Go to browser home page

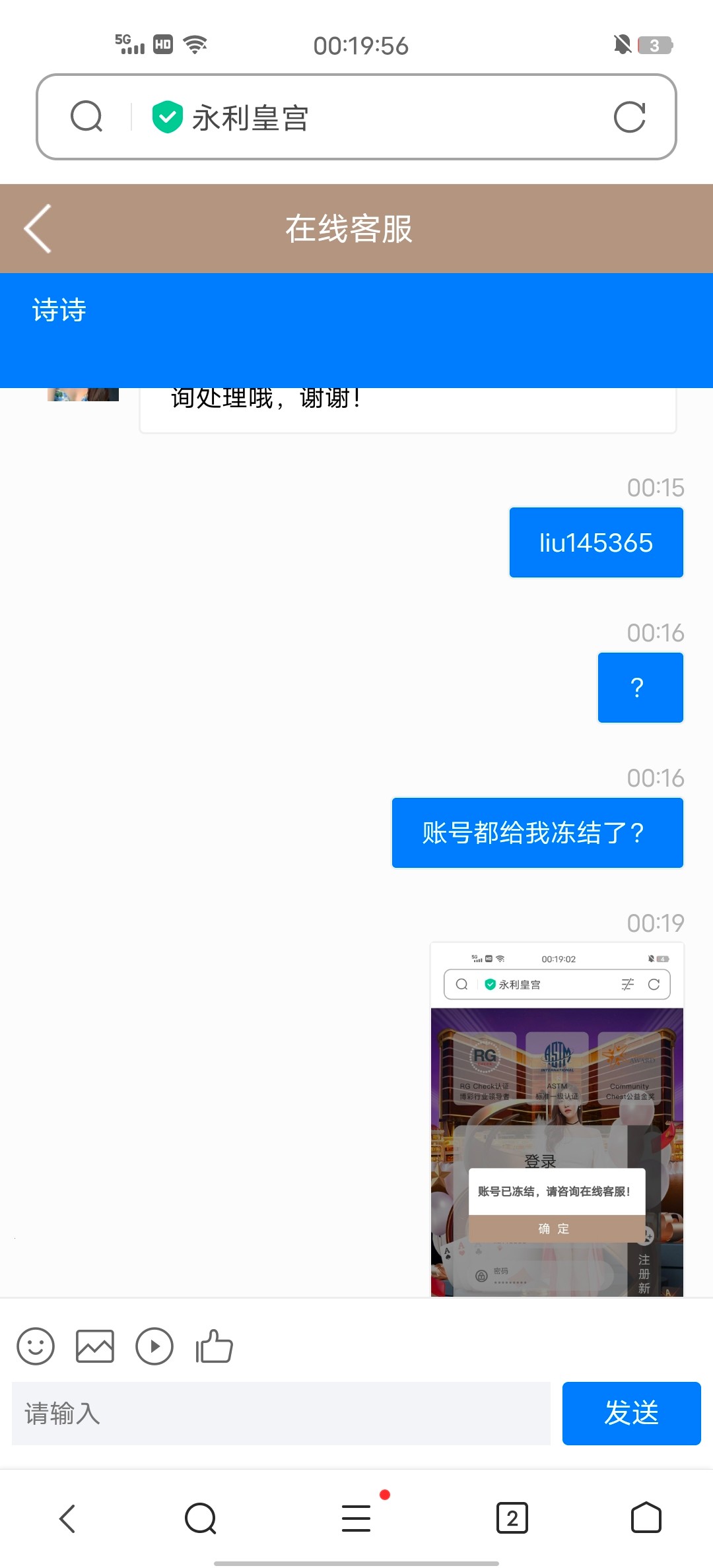click(x=646, y=1518)
